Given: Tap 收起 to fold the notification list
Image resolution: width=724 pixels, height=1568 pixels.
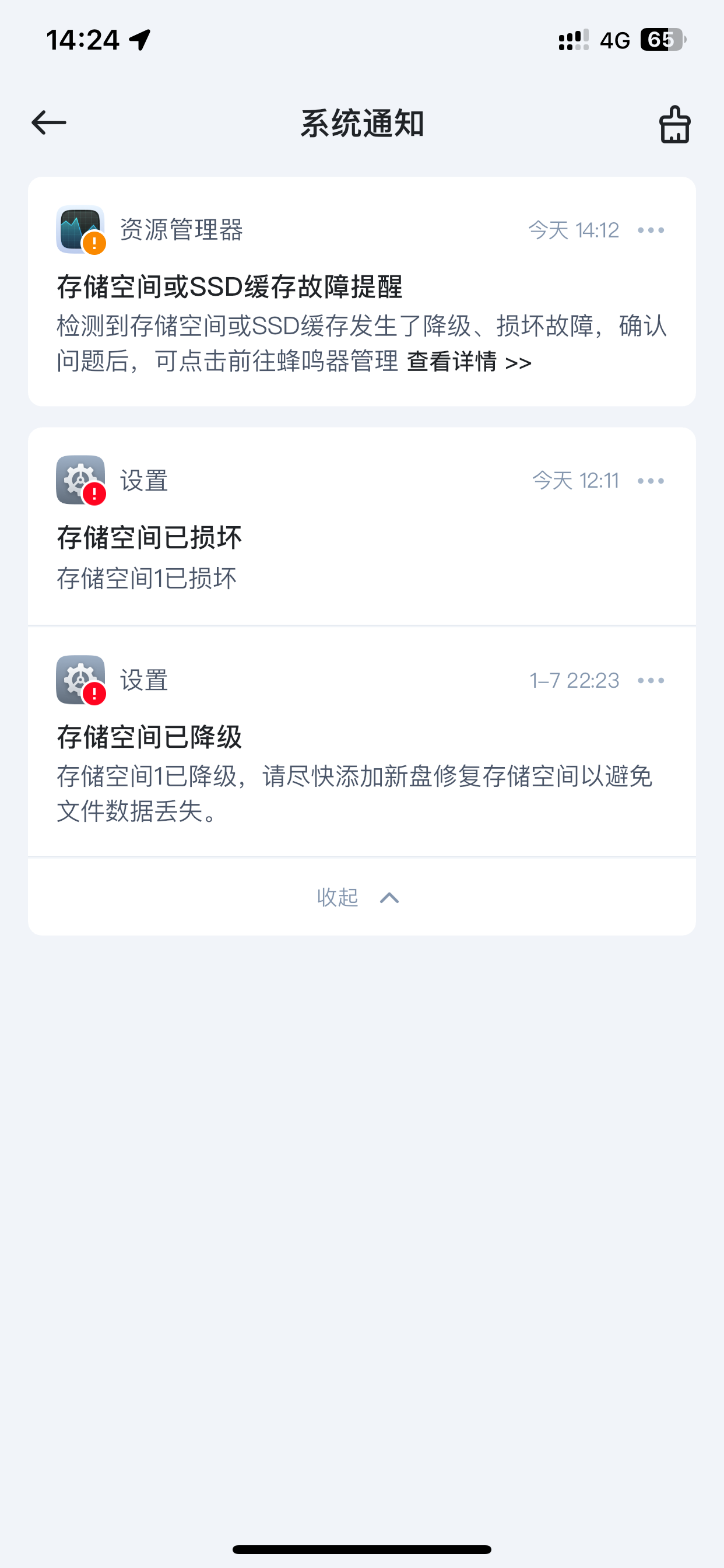Looking at the screenshot, I should 339,897.
